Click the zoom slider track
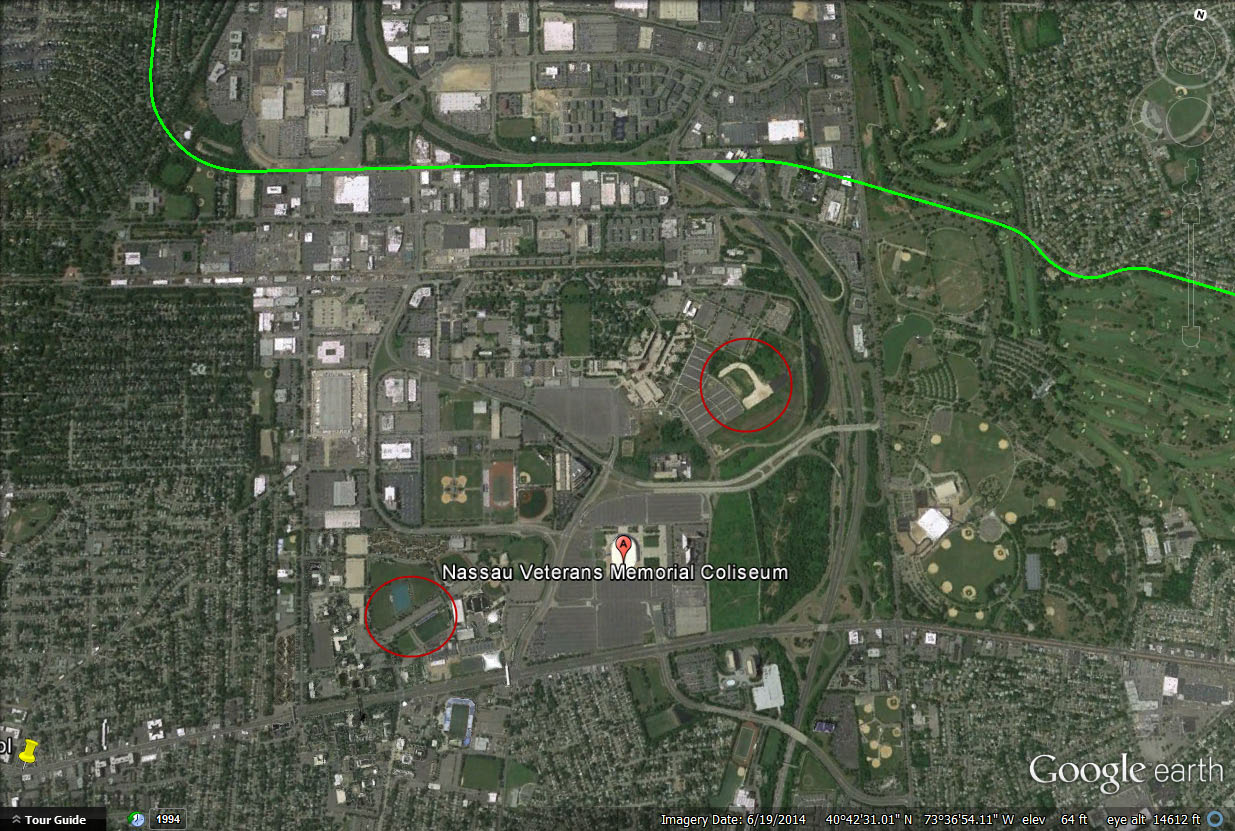Screen dimensions: 1235x831 (x=1190, y=270)
